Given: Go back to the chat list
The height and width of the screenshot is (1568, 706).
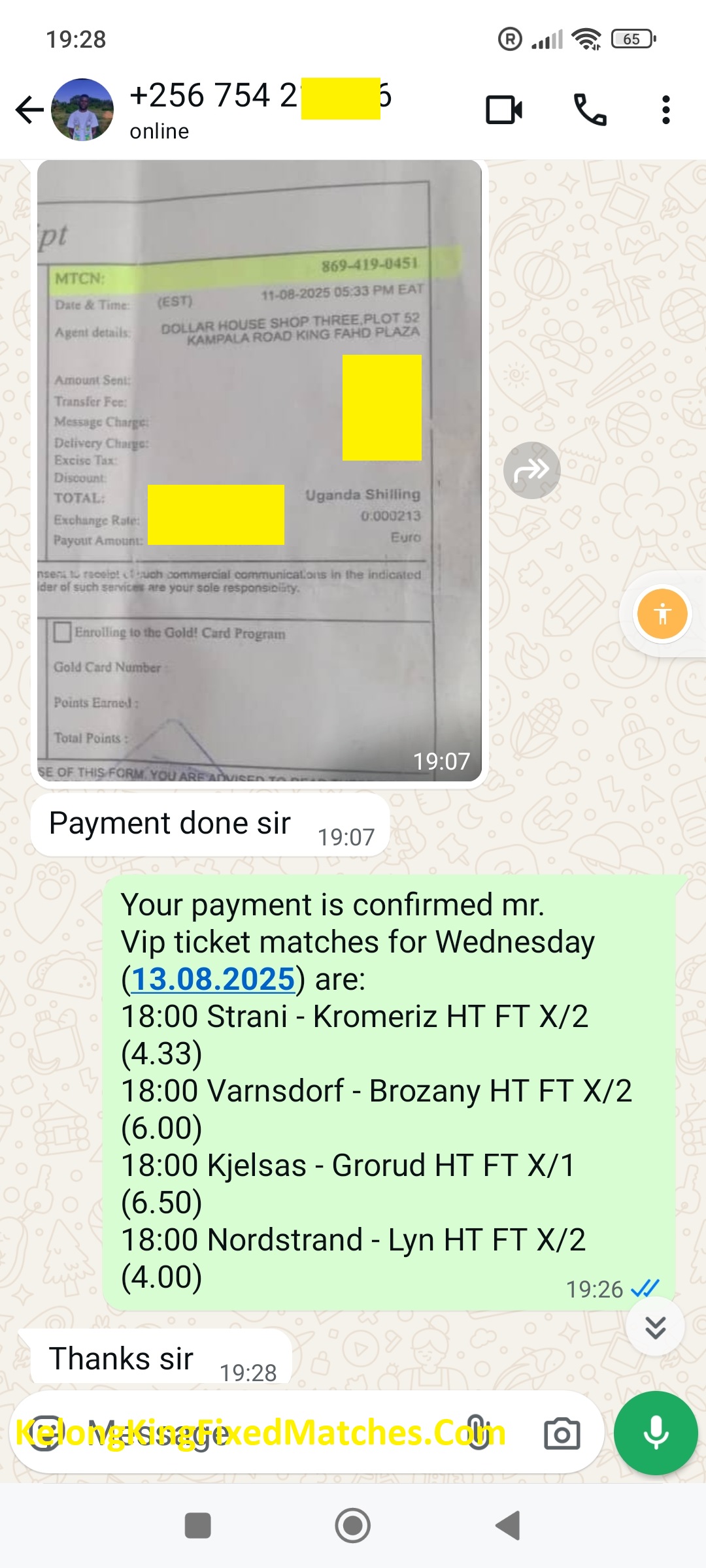Looking at the screenshot, I should coord(29,110).
